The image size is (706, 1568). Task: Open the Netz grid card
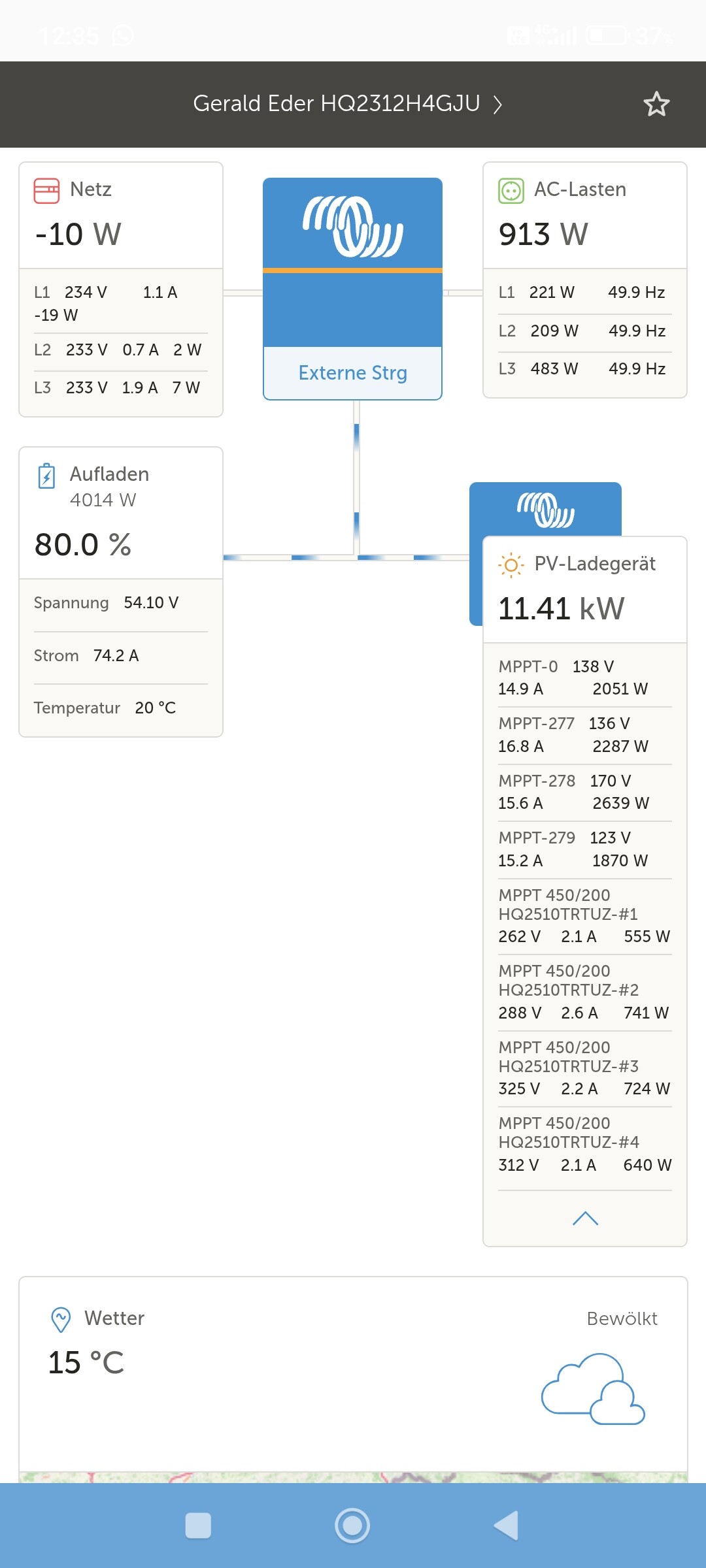pyautogui.click(x=121, y=216)
